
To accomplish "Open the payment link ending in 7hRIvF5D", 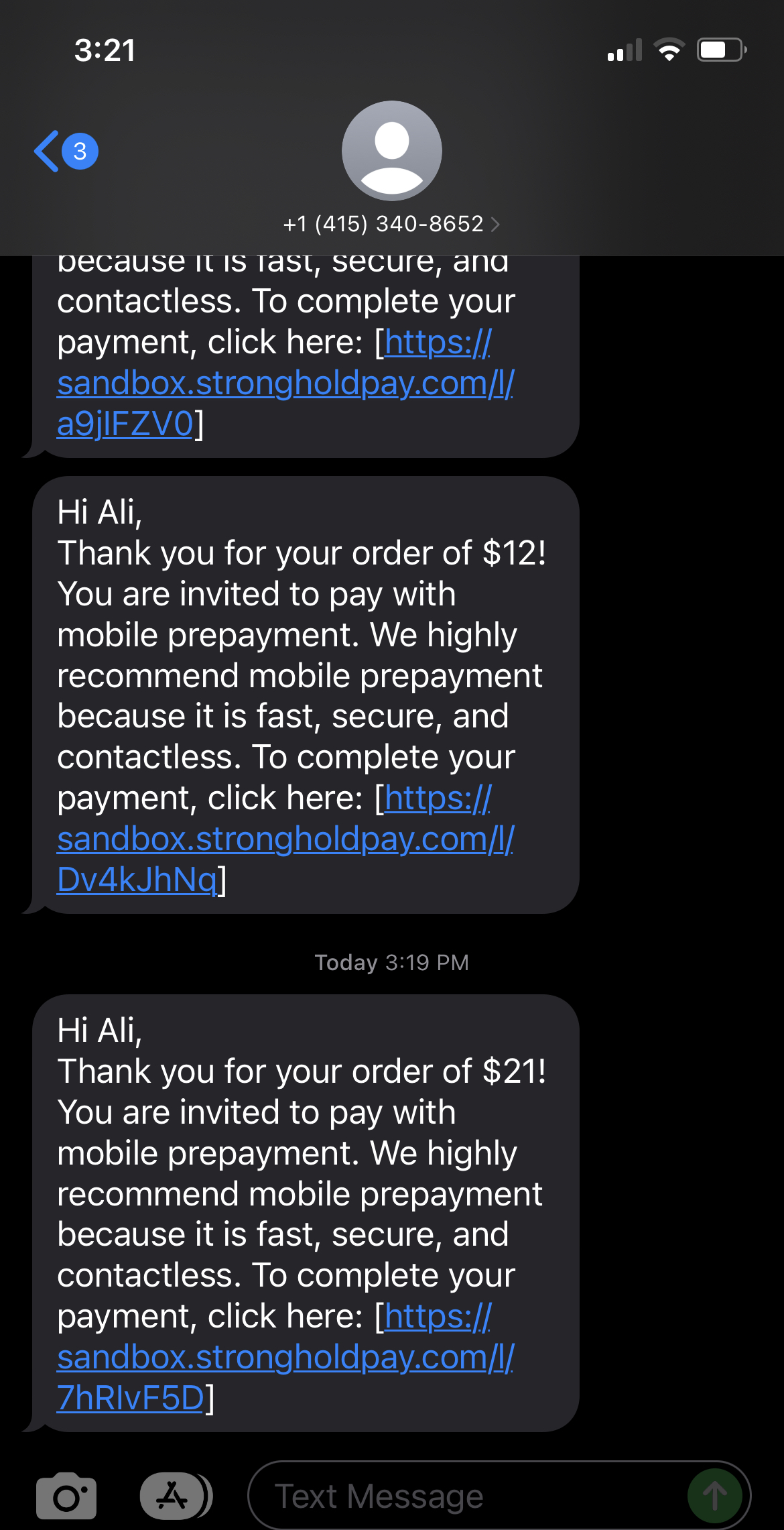I will (x=285, y=1358).
